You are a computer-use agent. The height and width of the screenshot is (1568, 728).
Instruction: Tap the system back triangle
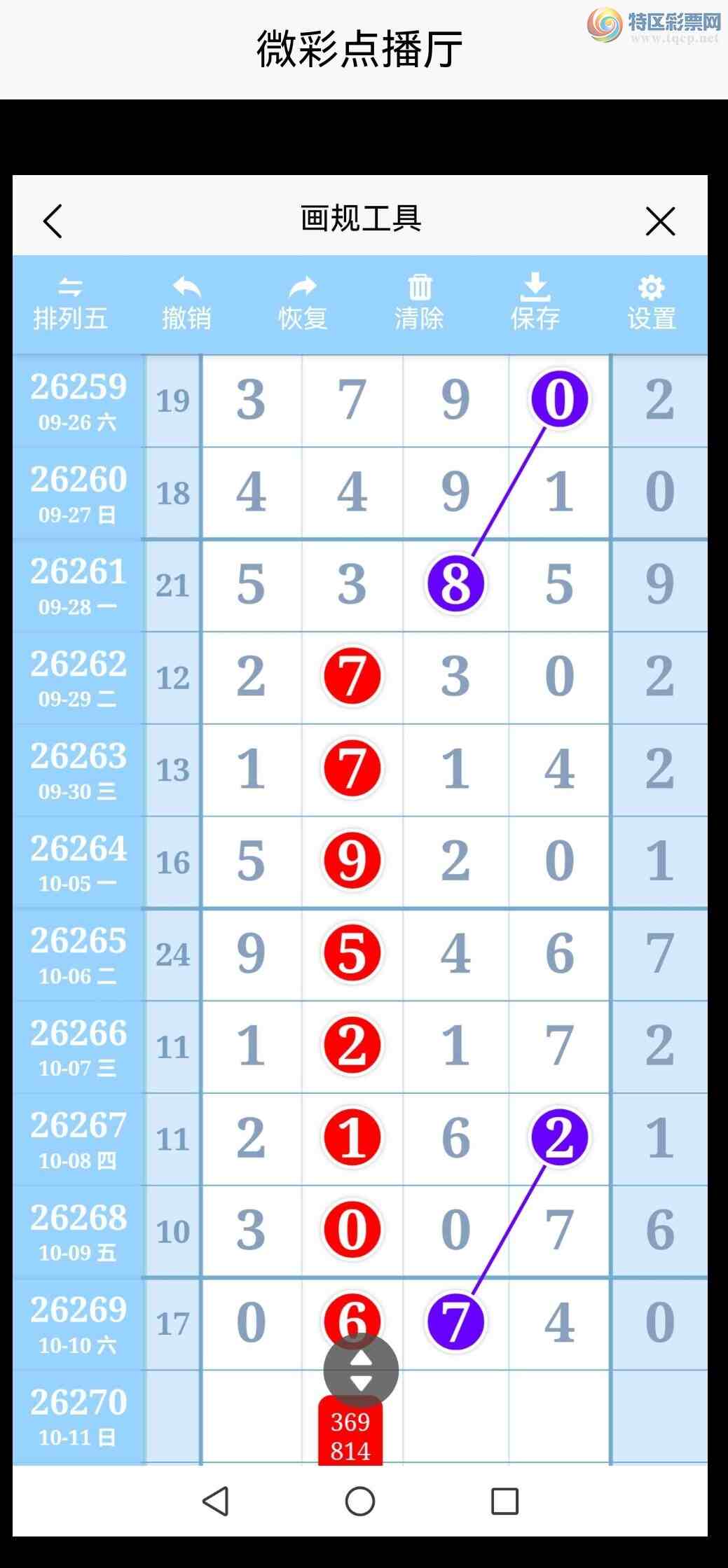click(215, 1501)
